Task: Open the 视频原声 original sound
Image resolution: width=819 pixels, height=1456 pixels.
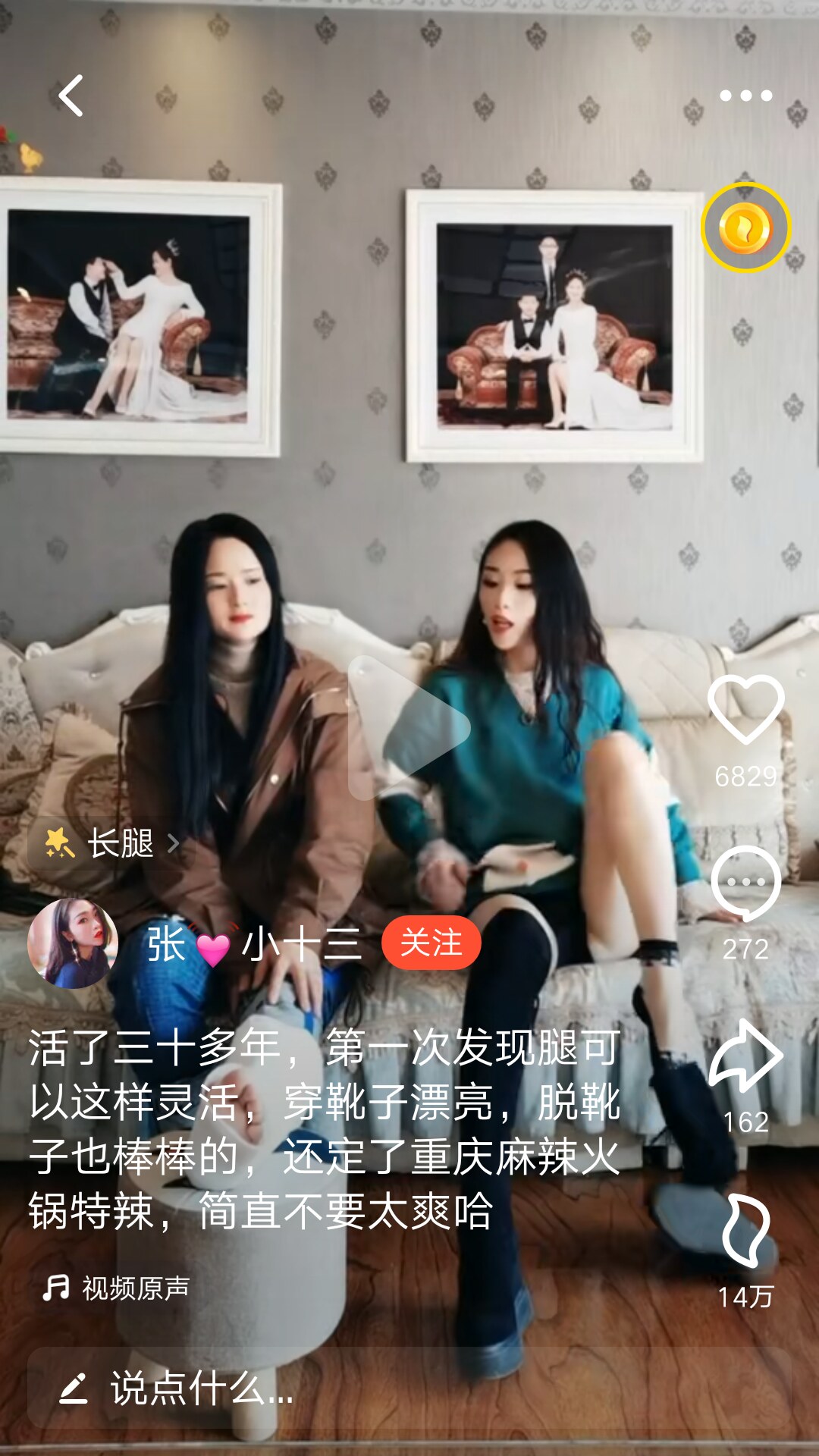Action: coord(116,1288)
